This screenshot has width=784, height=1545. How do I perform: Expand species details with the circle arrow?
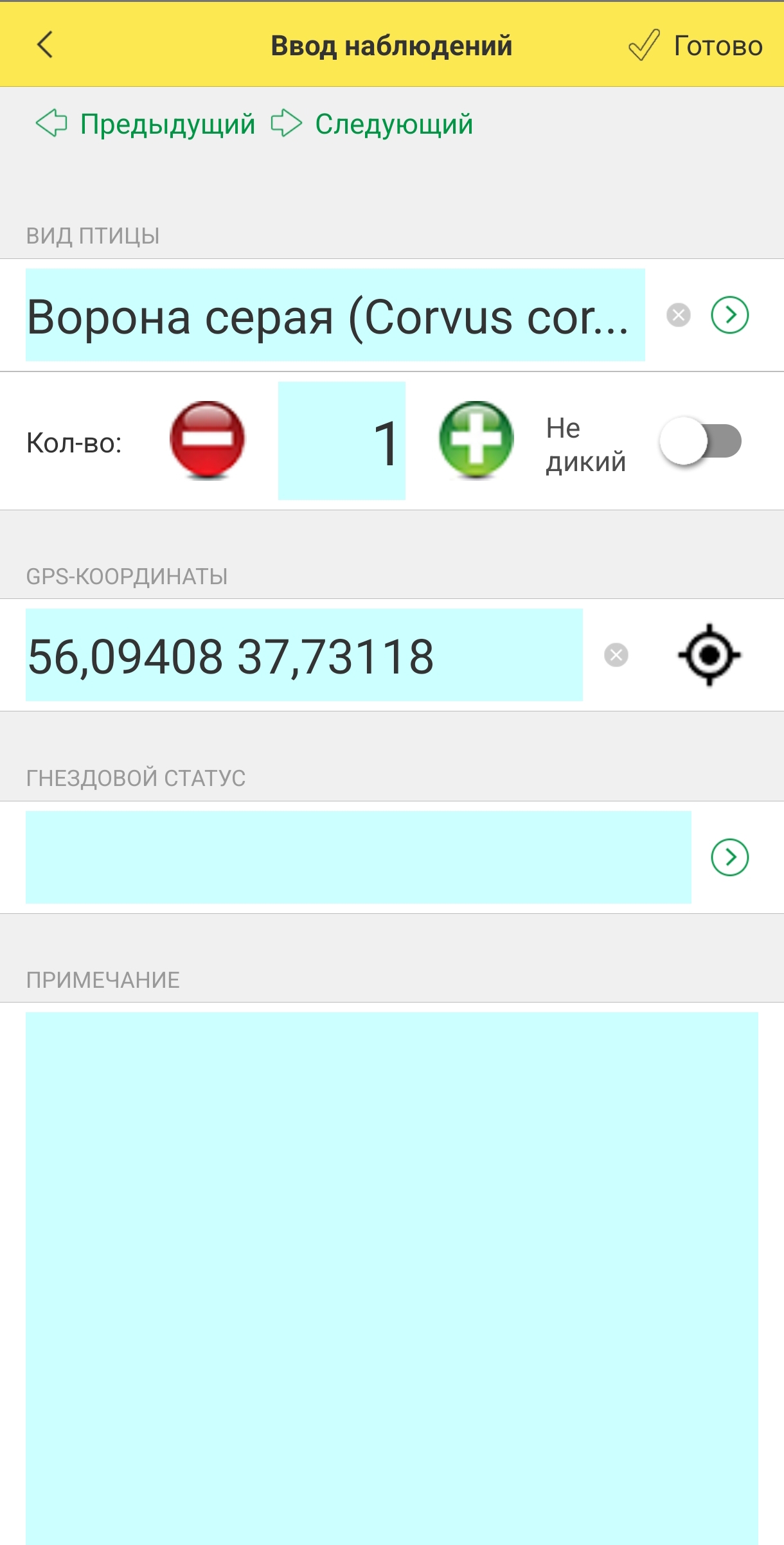731,316
